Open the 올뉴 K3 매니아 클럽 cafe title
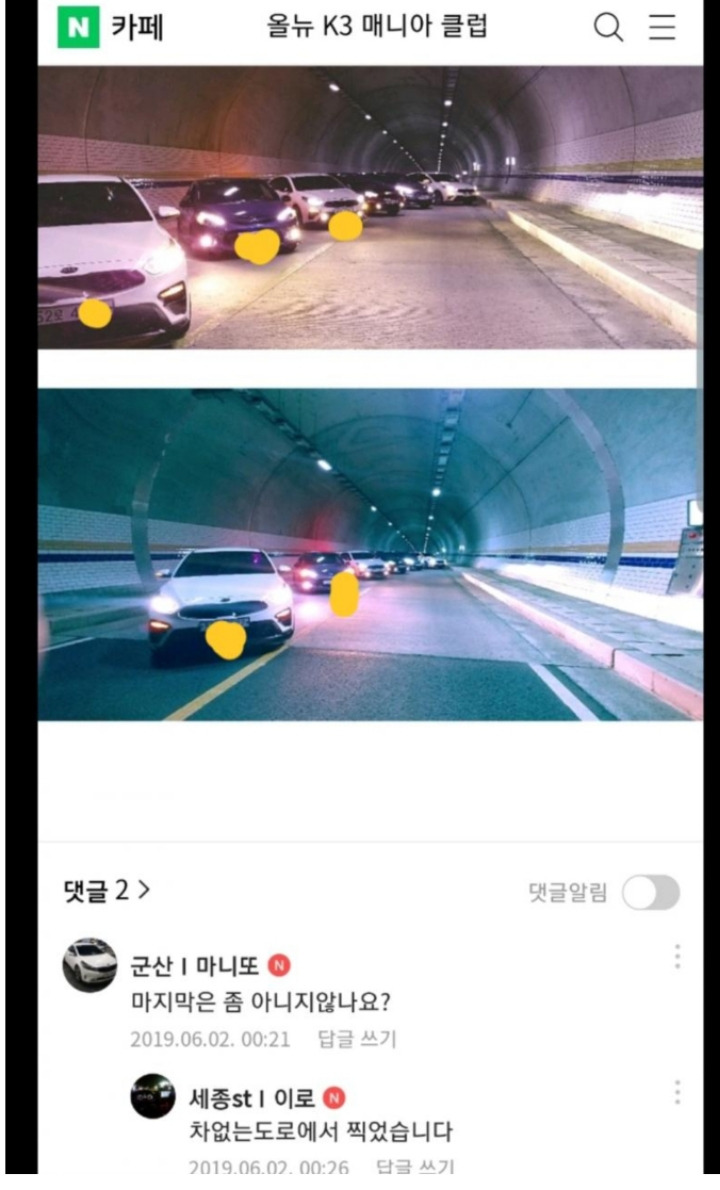 pos(376,27)
